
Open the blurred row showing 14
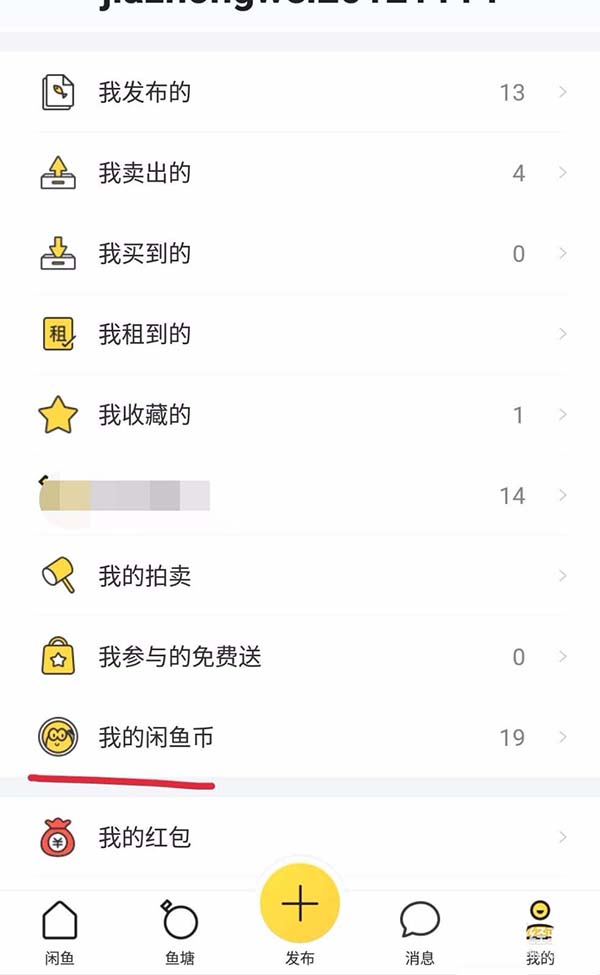300,495
